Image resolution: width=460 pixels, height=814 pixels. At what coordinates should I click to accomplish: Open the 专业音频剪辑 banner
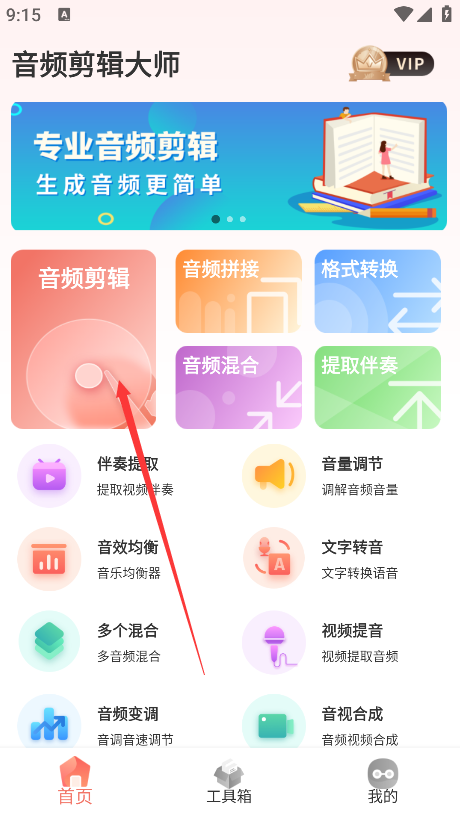pos(229,166)
